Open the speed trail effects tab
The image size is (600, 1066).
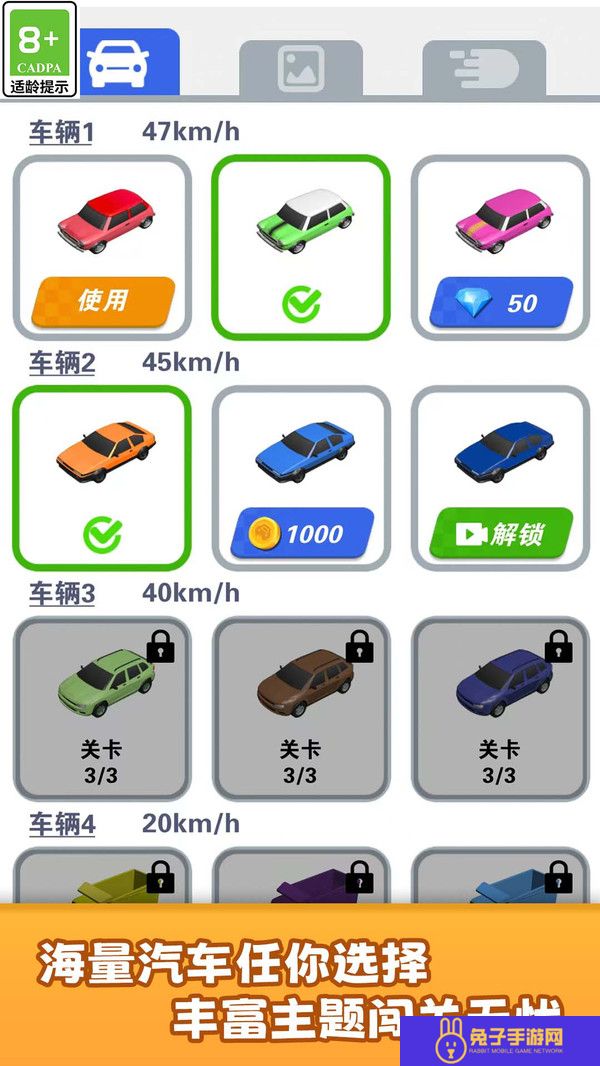pos(484,69)
